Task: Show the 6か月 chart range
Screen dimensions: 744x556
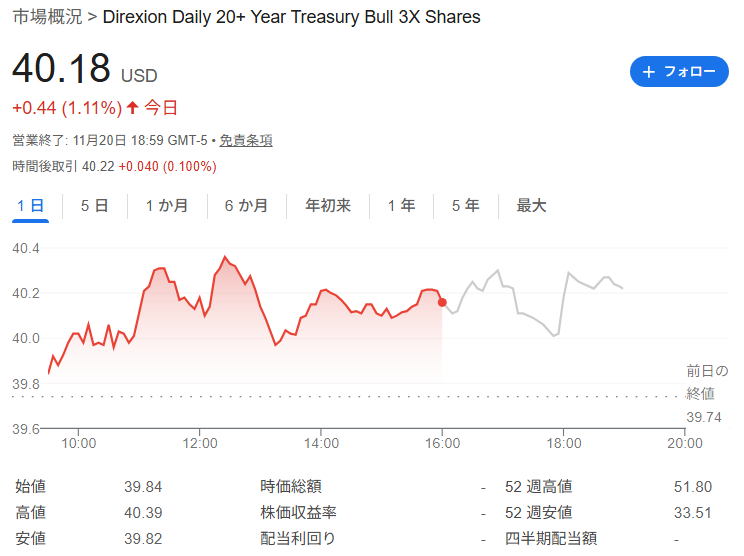Action: pyautogui.click(x=246, y=206)
